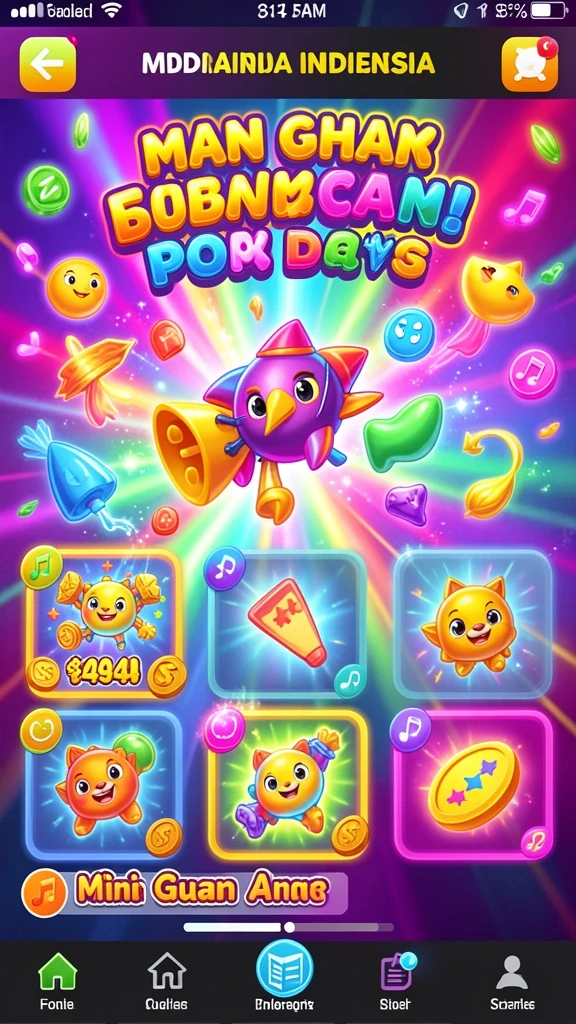Go back with the yellow arrow button

[x=48, y=64]
